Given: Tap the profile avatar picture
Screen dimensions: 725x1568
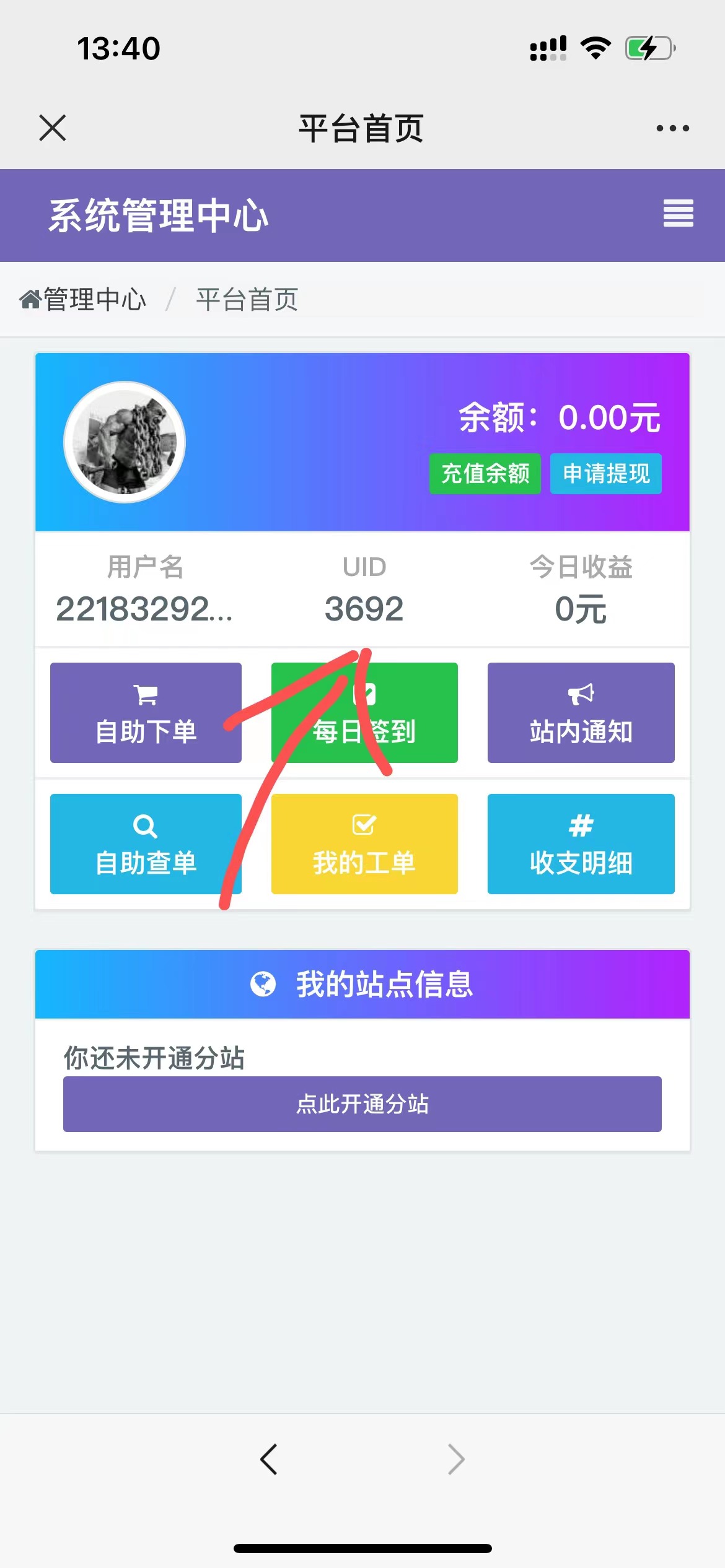Looking at the screenshot, I should 125,442.
